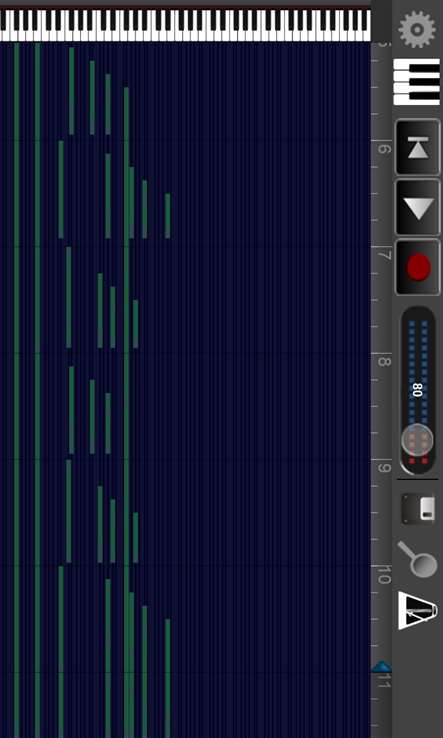
Task: Open the magnifier zoom tool
Action: 418,560
